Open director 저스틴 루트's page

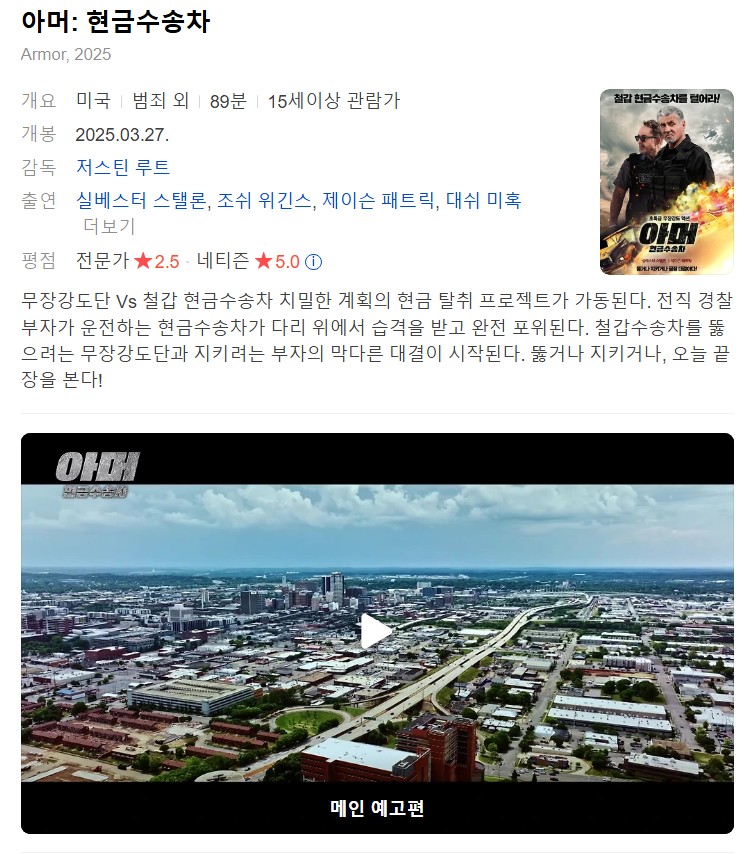(x=122, y=167)
